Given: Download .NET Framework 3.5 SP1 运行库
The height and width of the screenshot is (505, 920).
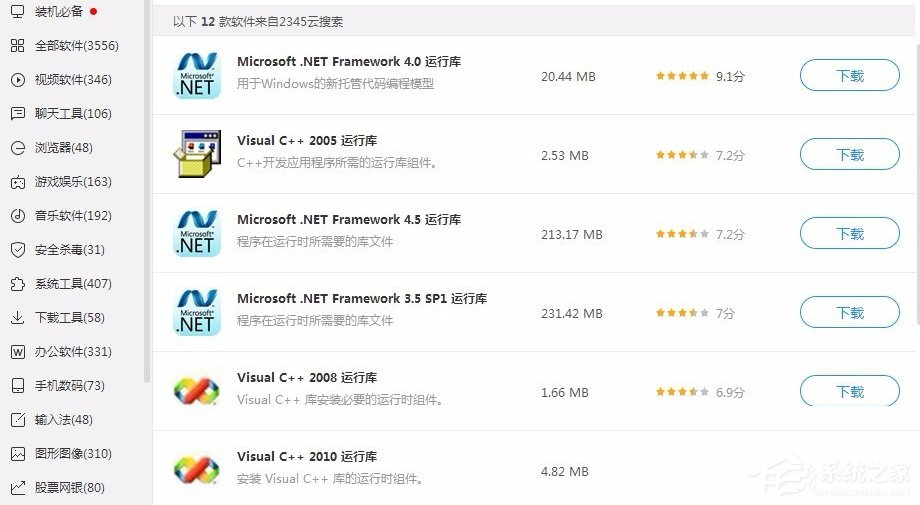Looking at the screenshot, I should click(850, 313).
